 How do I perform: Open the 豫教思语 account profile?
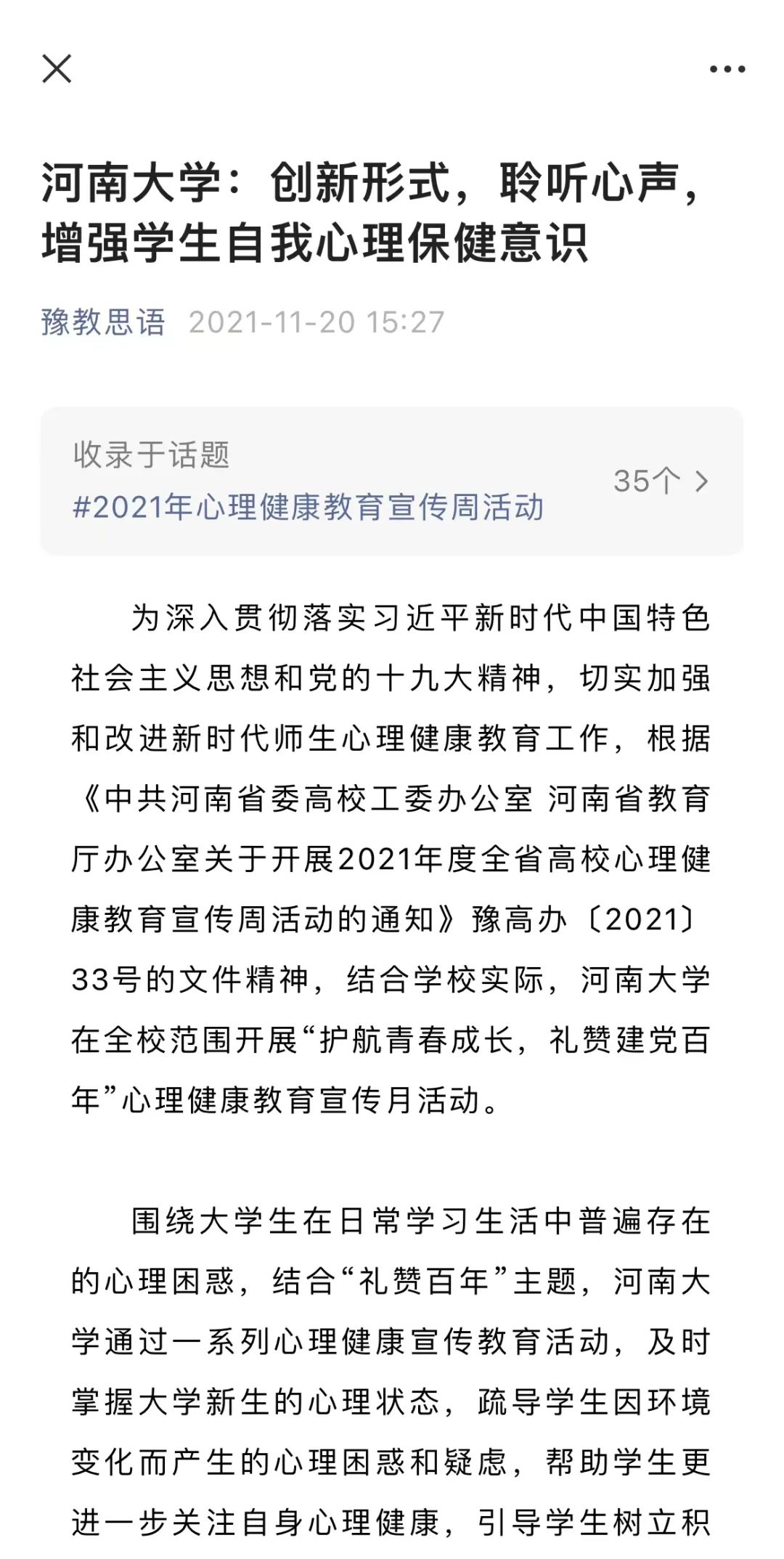pyautogui.click(x=103, y=322)
